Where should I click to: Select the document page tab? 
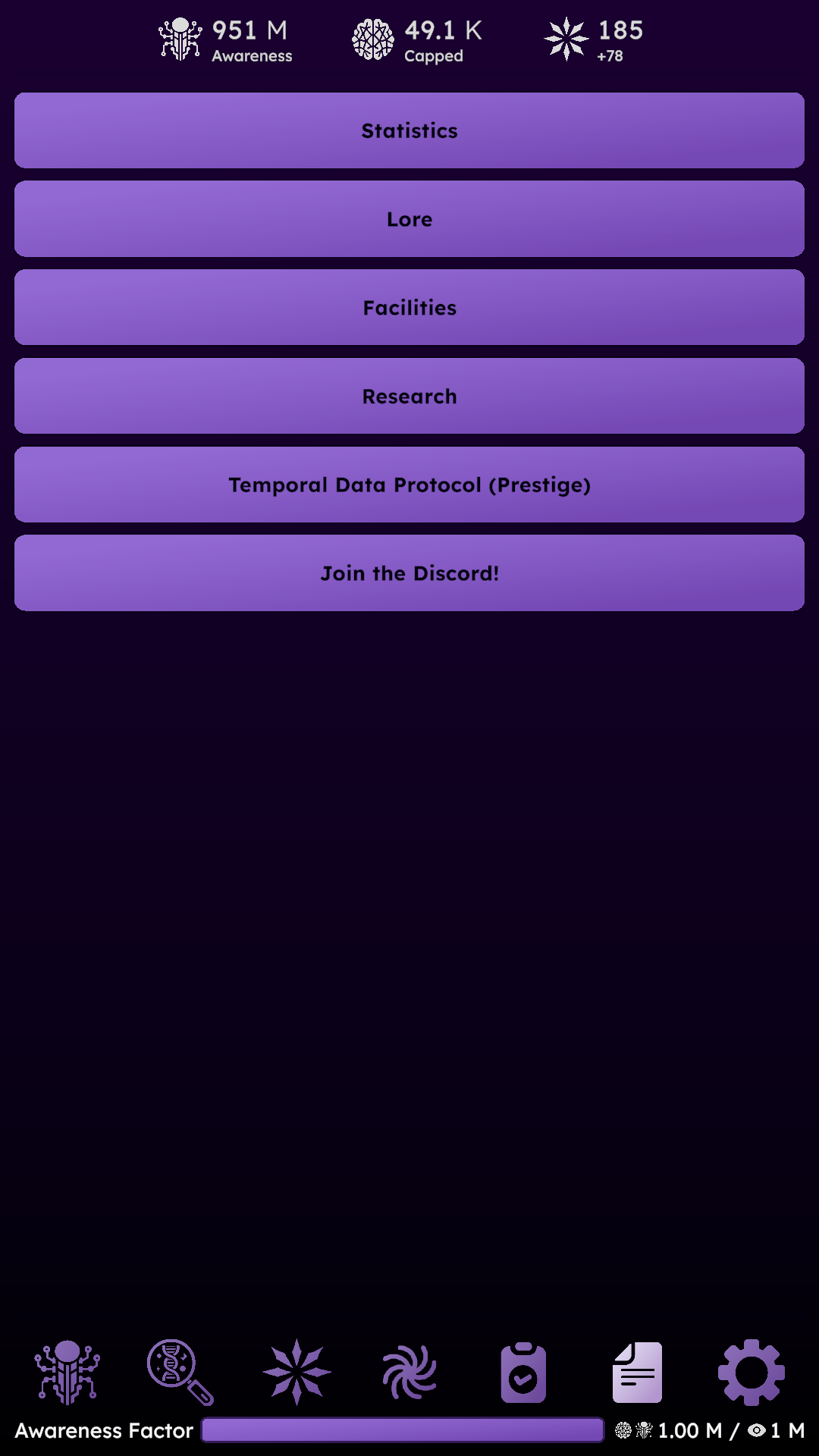tap(637, 1372)
